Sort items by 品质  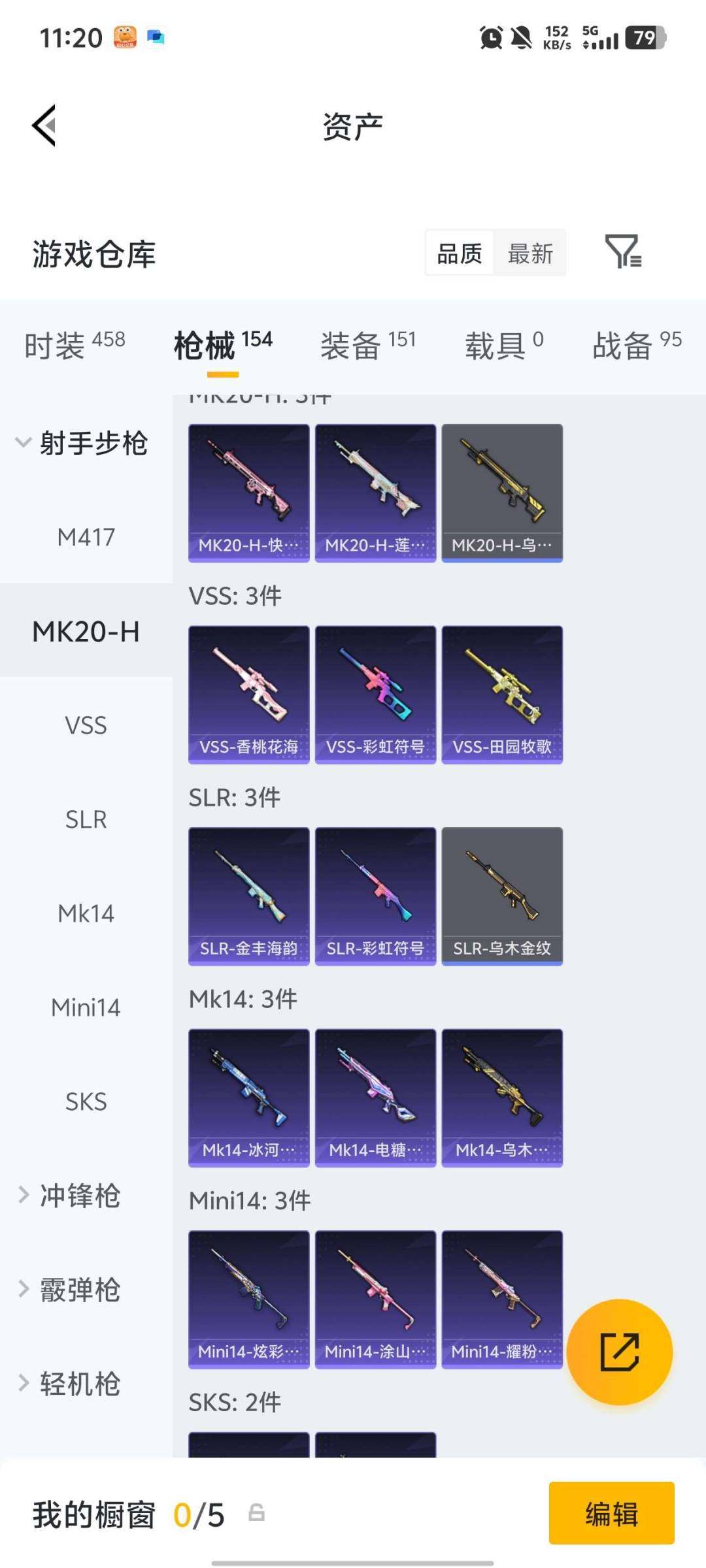pyautogui.click(x=460, y=253)
